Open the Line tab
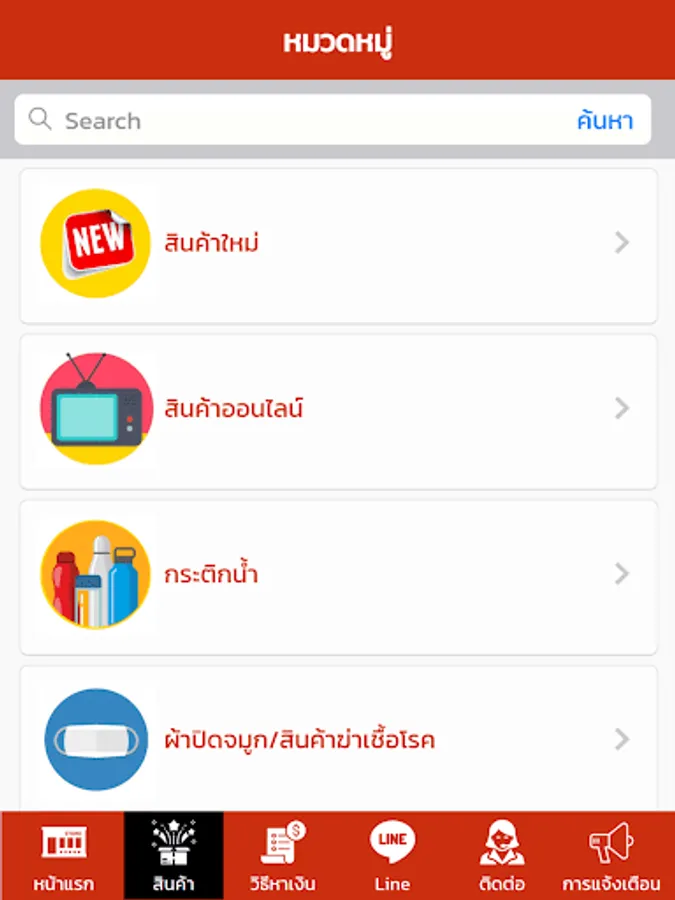Image resolution: width=675 pixels, height=900 pixels. (392, 856)
